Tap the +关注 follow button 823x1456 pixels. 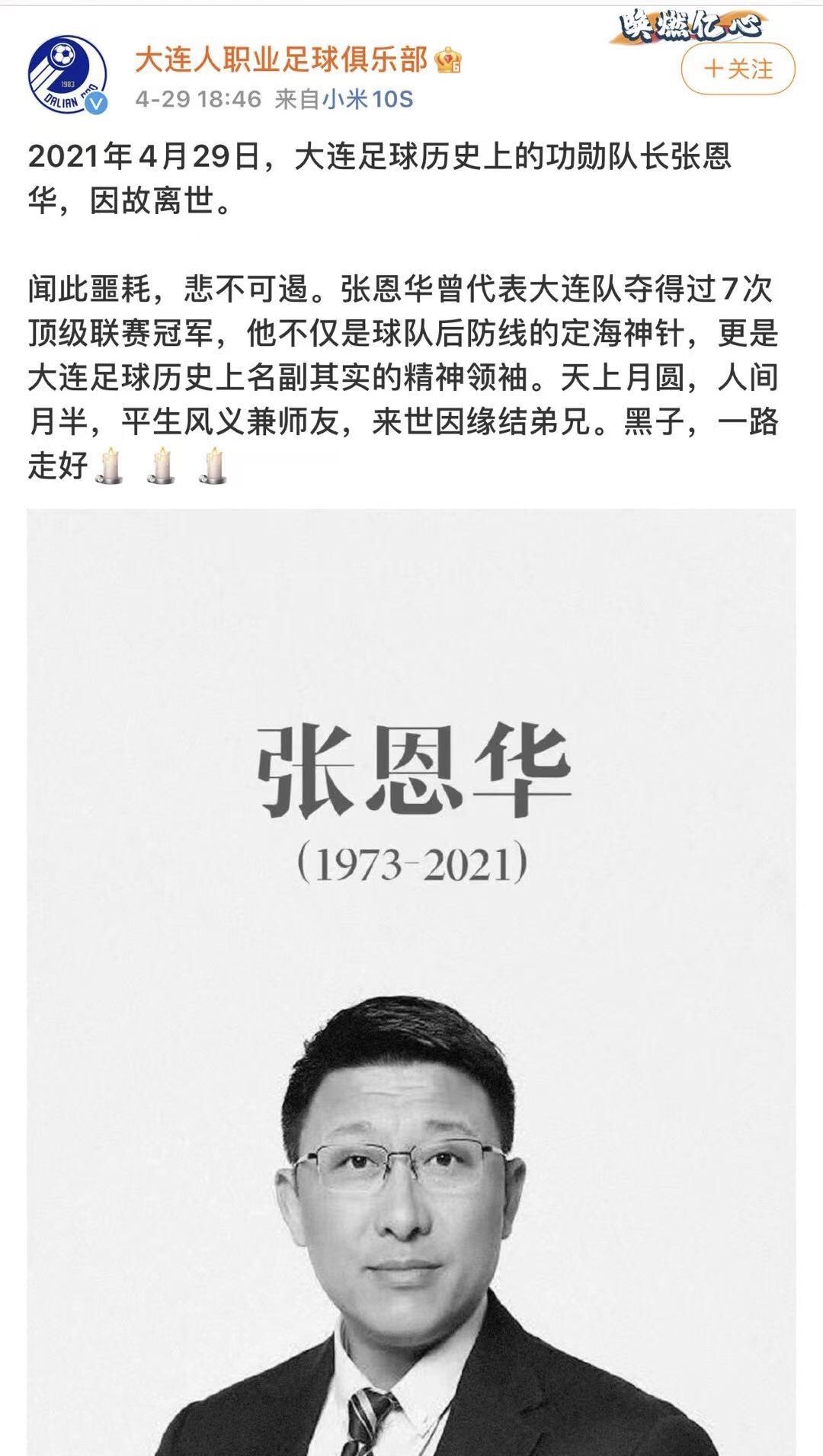pos(738,69)
